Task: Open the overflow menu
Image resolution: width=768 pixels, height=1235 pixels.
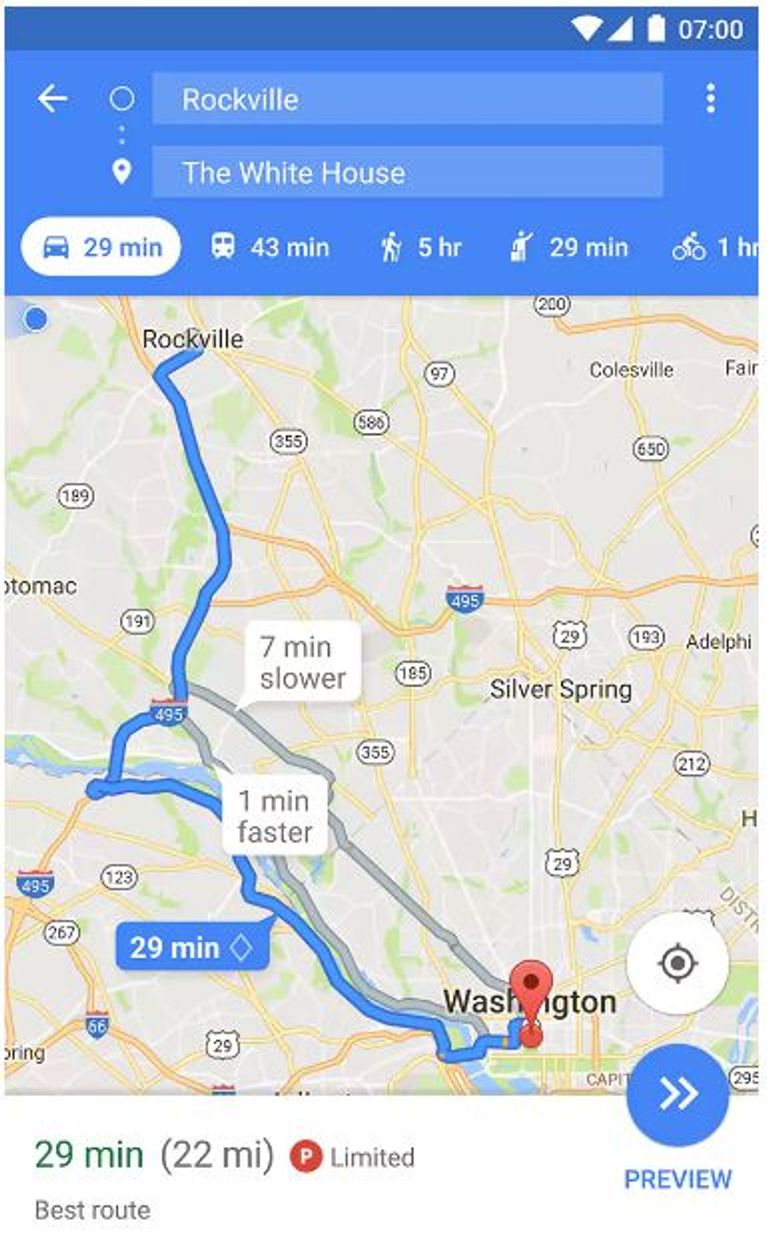Action: coord(710,98)
